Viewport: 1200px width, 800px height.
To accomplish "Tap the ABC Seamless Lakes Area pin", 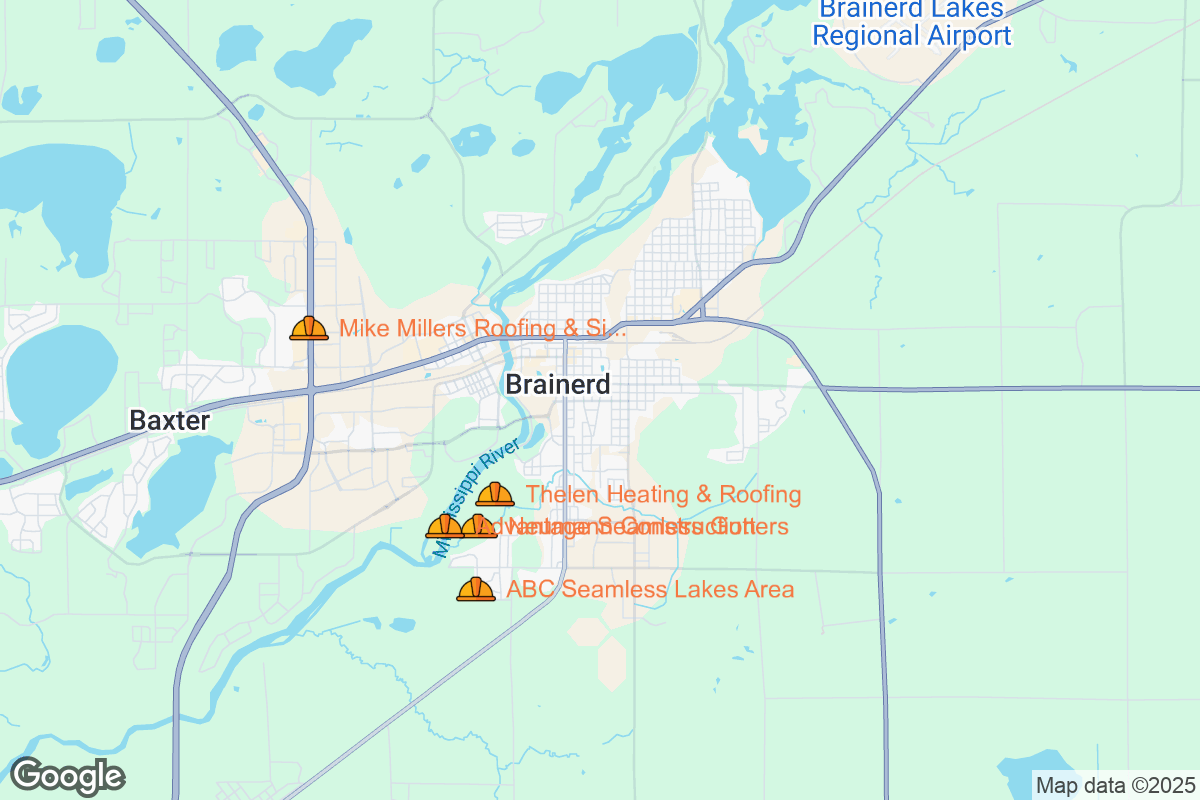I will pos(476,589).
